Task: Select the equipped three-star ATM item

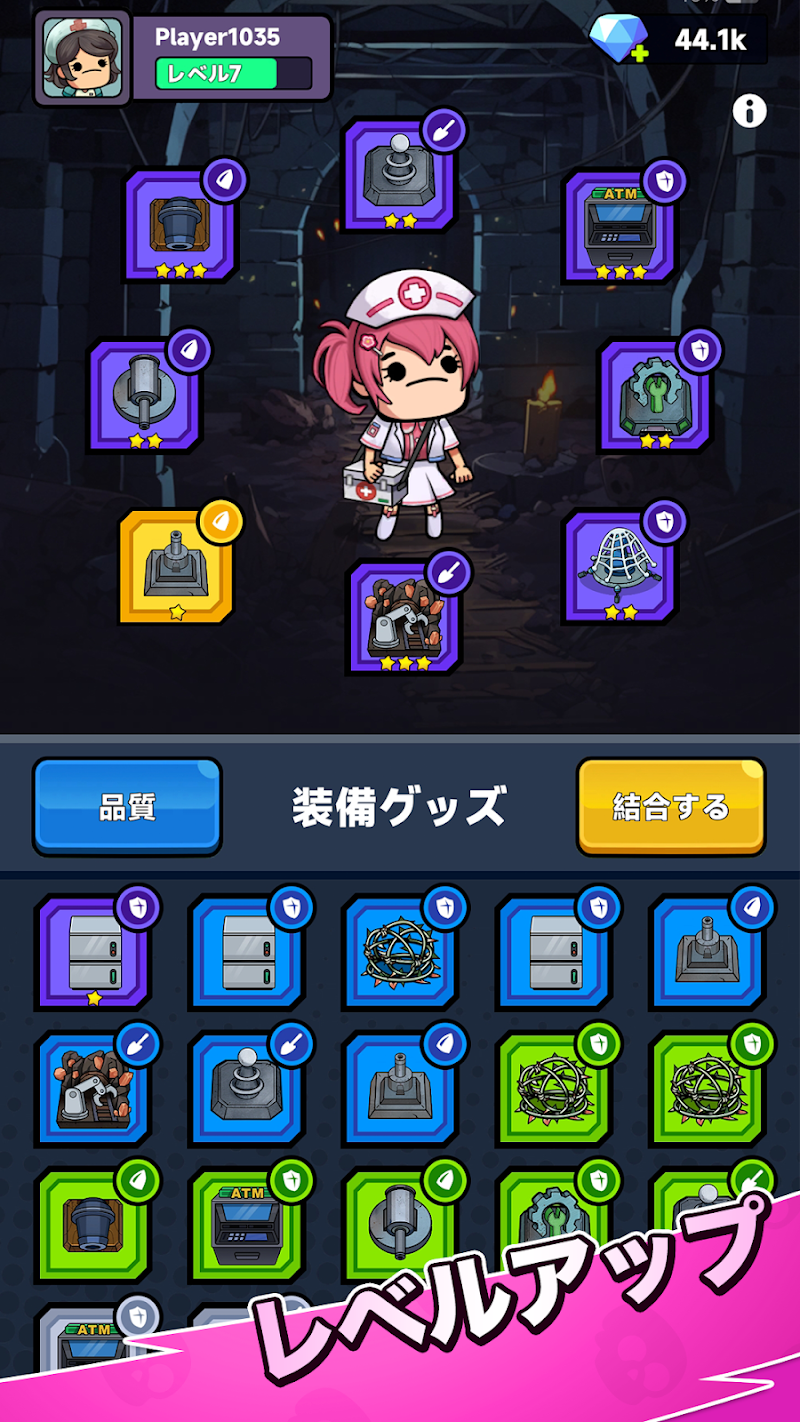Action: (x=620, y=227)
